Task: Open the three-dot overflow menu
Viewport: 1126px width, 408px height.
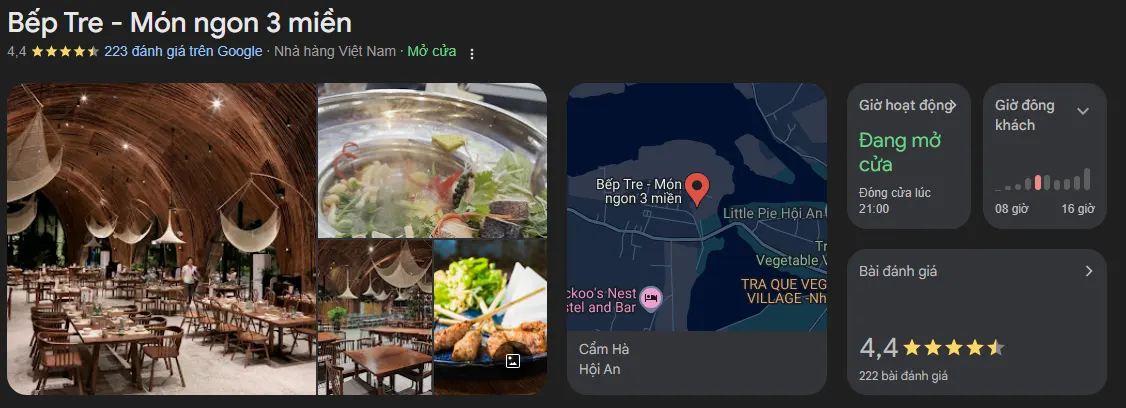Action: (x=472, y=53)
